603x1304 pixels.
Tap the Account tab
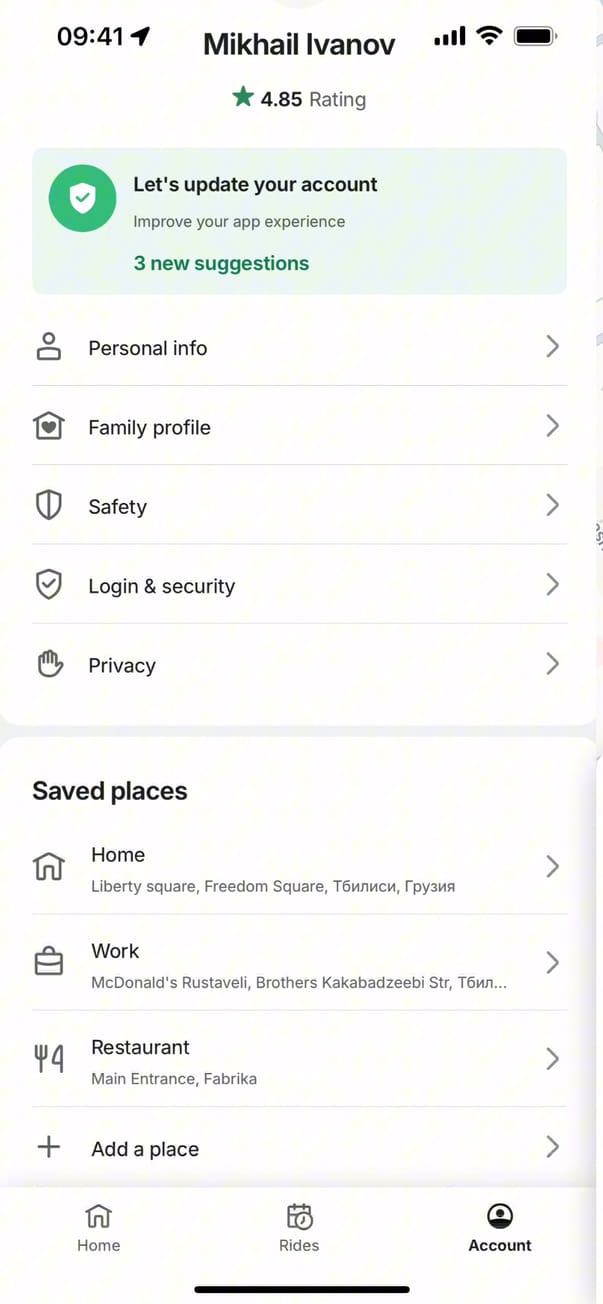click(x=499, y=1228)
